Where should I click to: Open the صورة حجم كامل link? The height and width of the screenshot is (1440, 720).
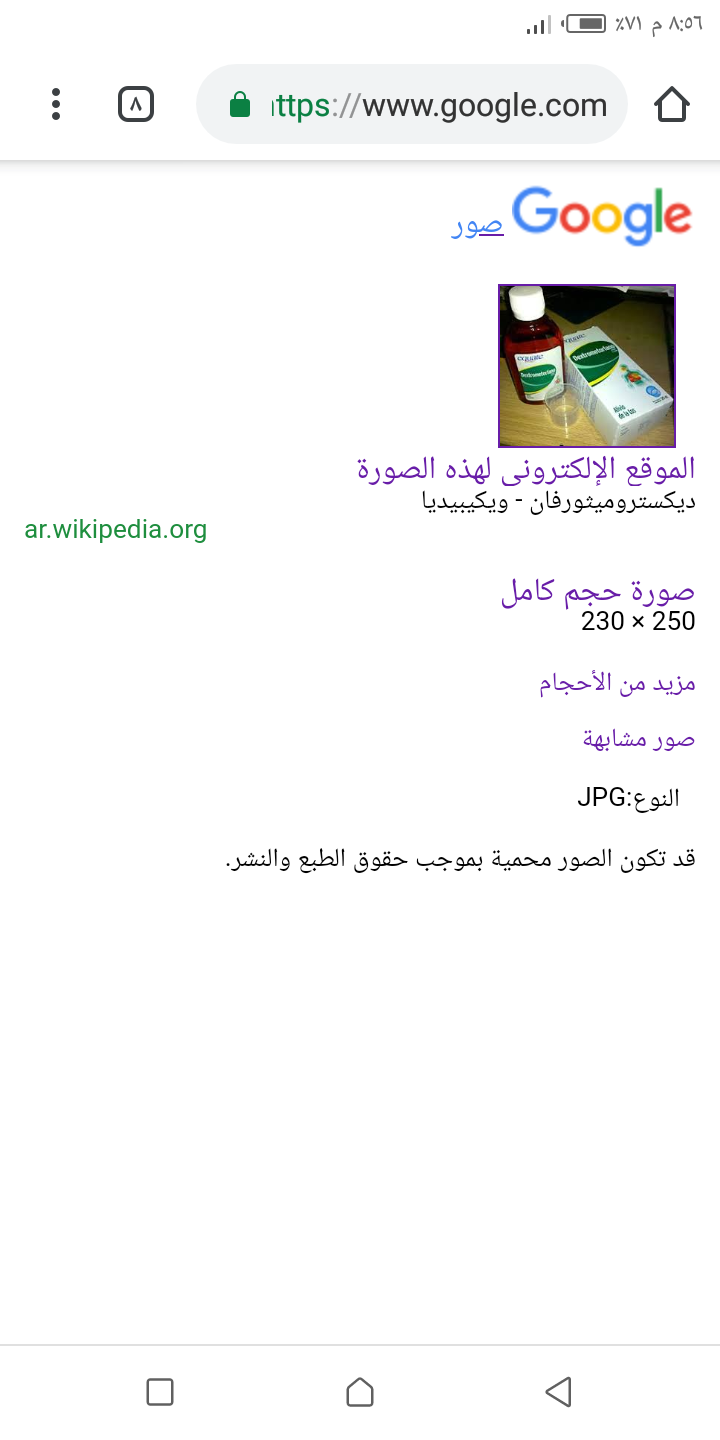point(597,592)
